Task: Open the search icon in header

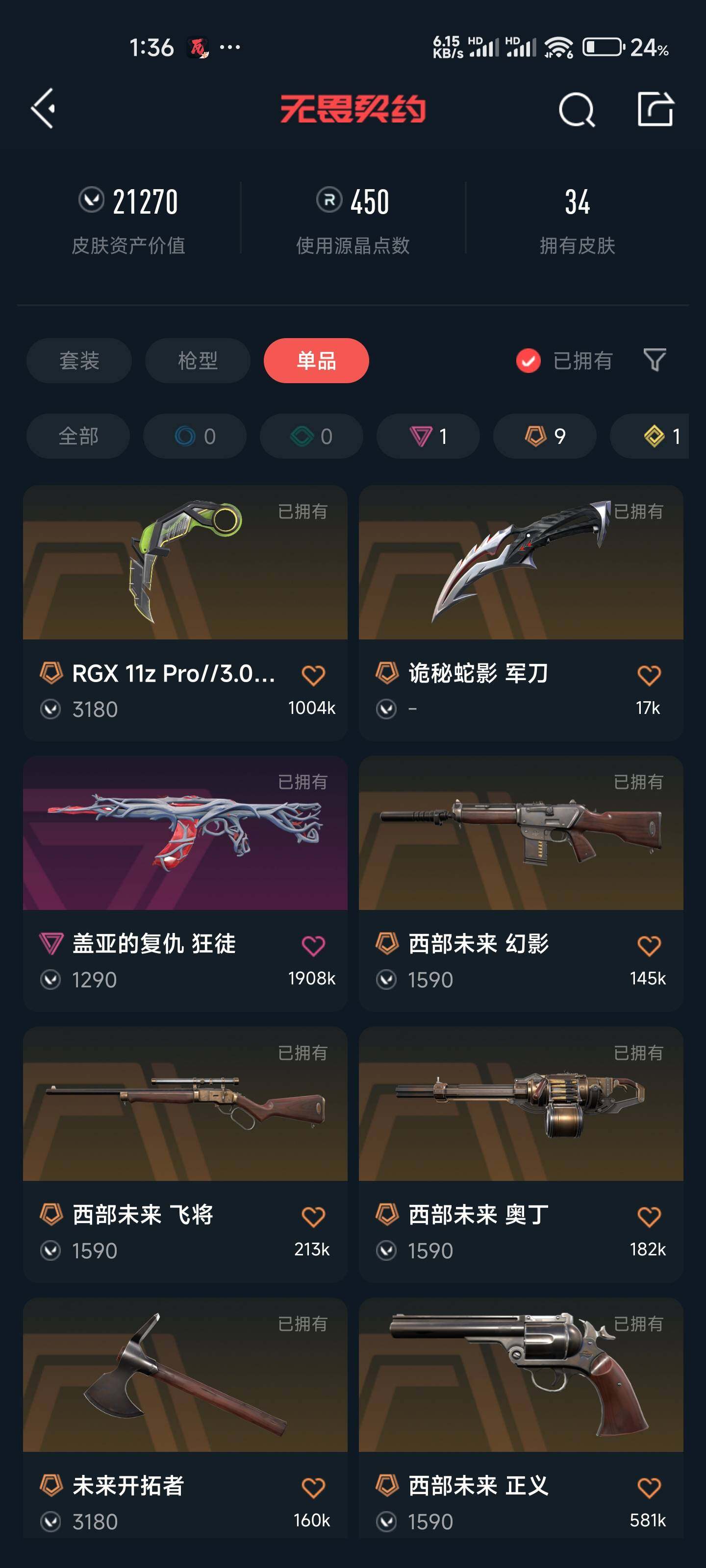Action: (x=576, y=110)
